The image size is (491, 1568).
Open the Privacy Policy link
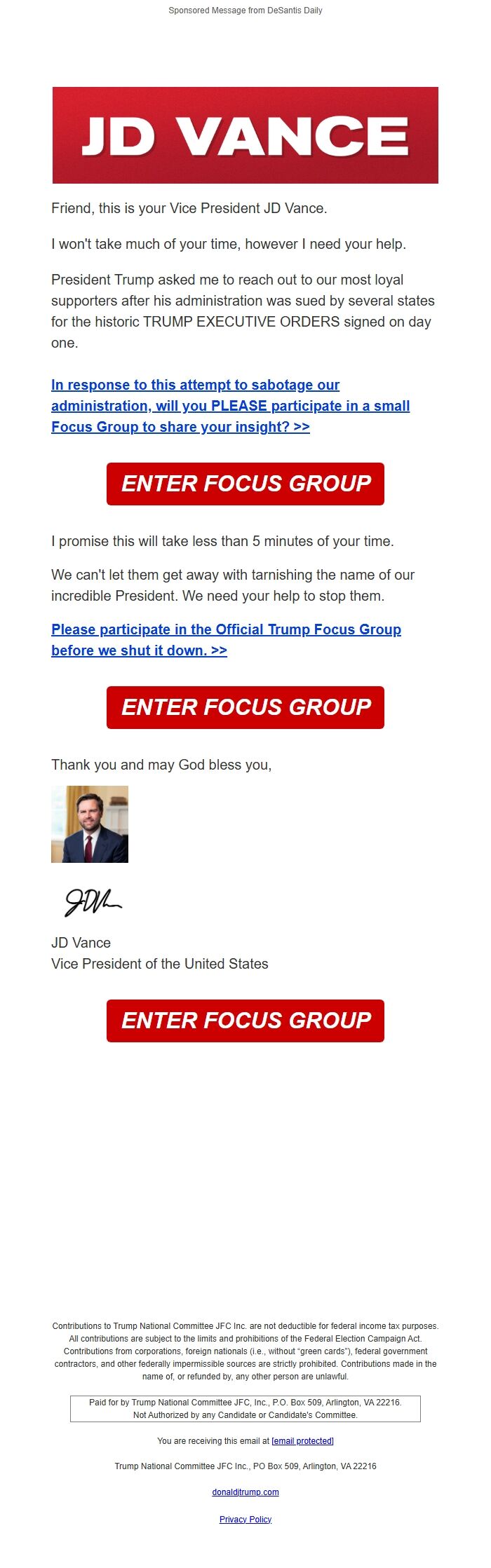coord(245,1520)
